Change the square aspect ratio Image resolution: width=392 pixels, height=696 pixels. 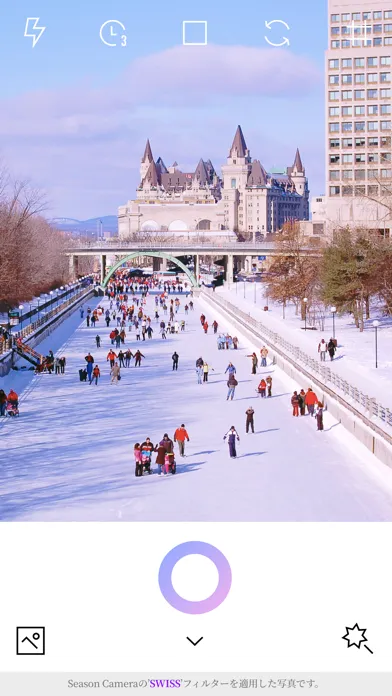pos(195,33)
